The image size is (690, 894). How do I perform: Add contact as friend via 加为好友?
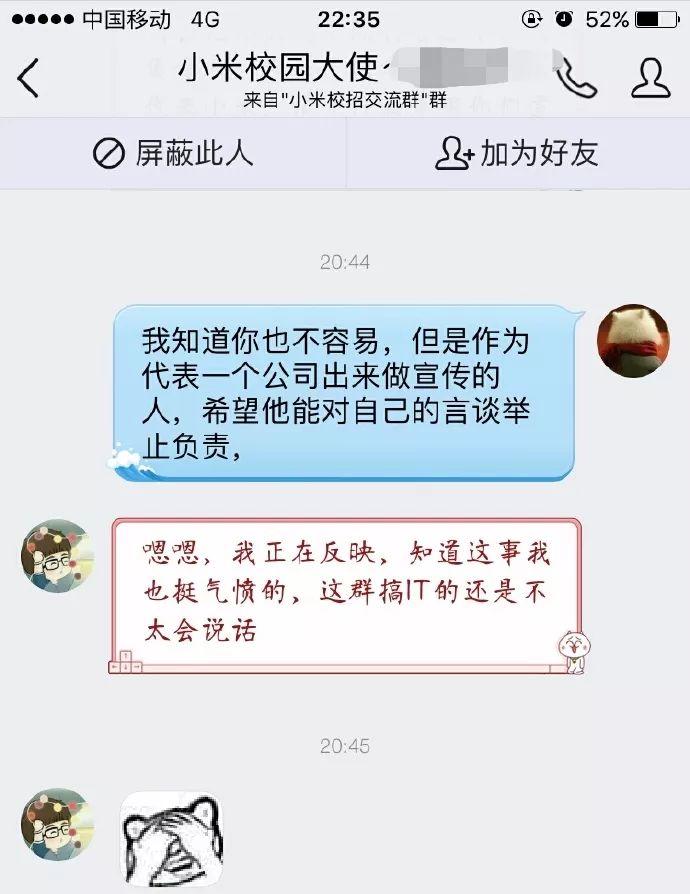tap(517, 153)
